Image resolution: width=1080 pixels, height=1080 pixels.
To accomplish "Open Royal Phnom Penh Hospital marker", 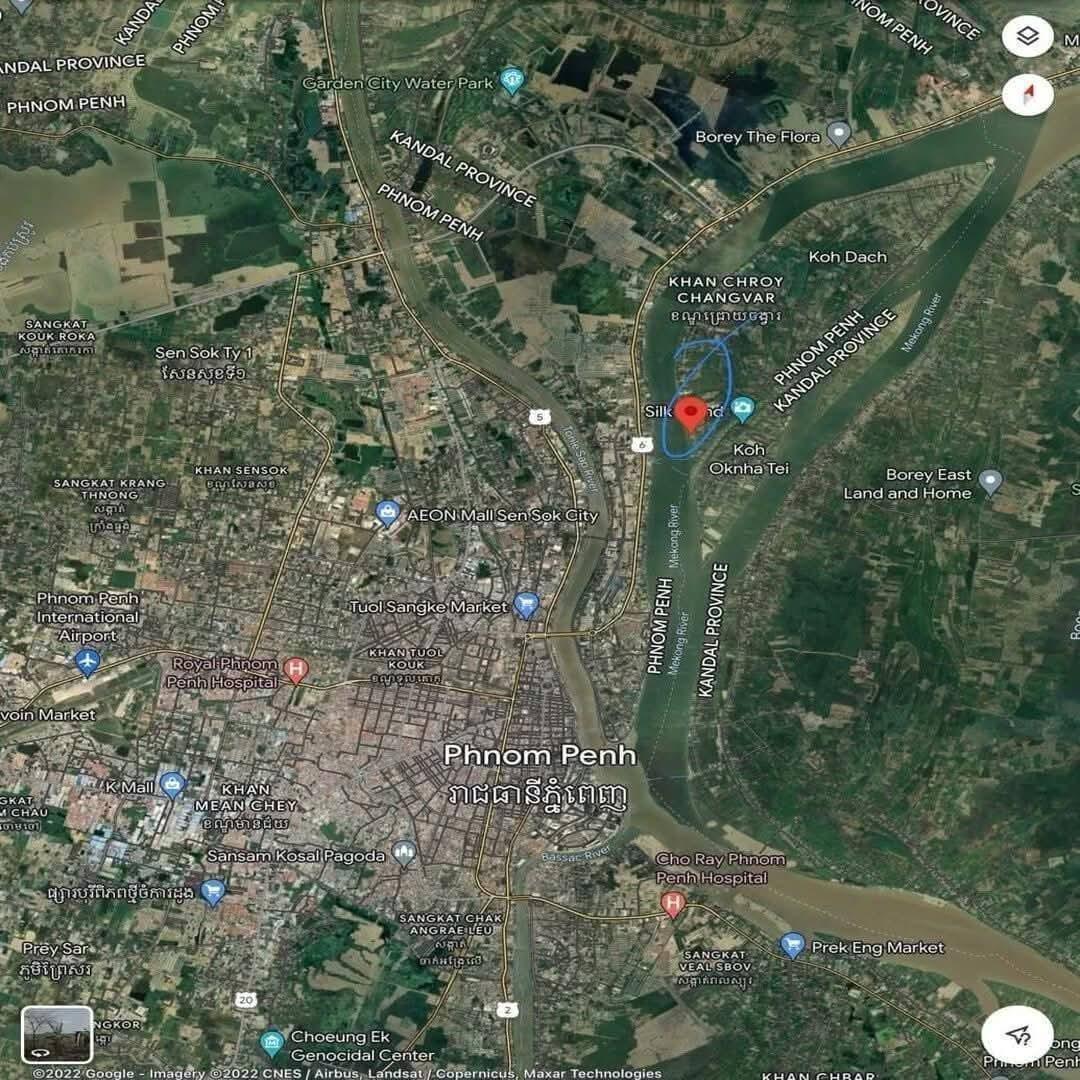I will [x=295, y=670].
